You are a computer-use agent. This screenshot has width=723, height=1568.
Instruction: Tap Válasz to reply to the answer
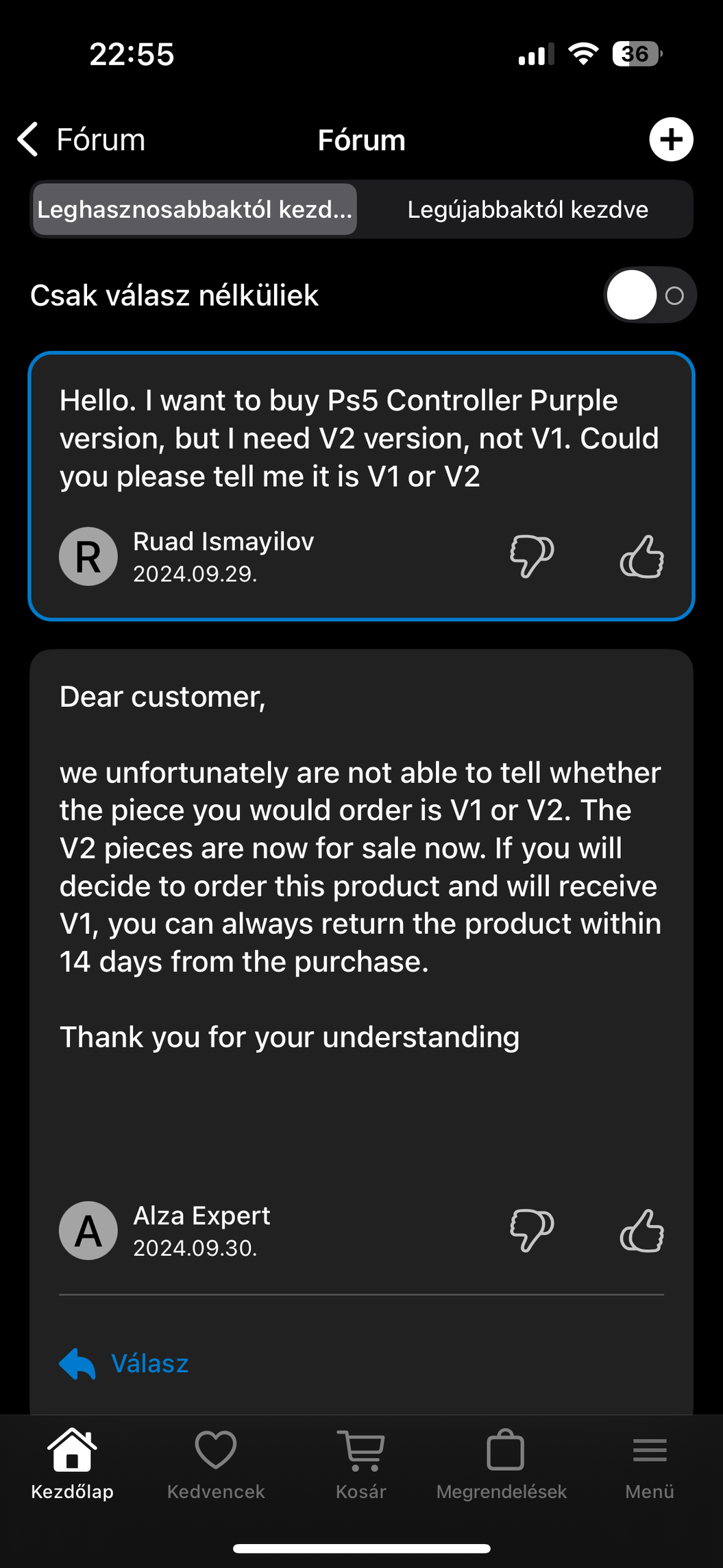[124, 1363]
